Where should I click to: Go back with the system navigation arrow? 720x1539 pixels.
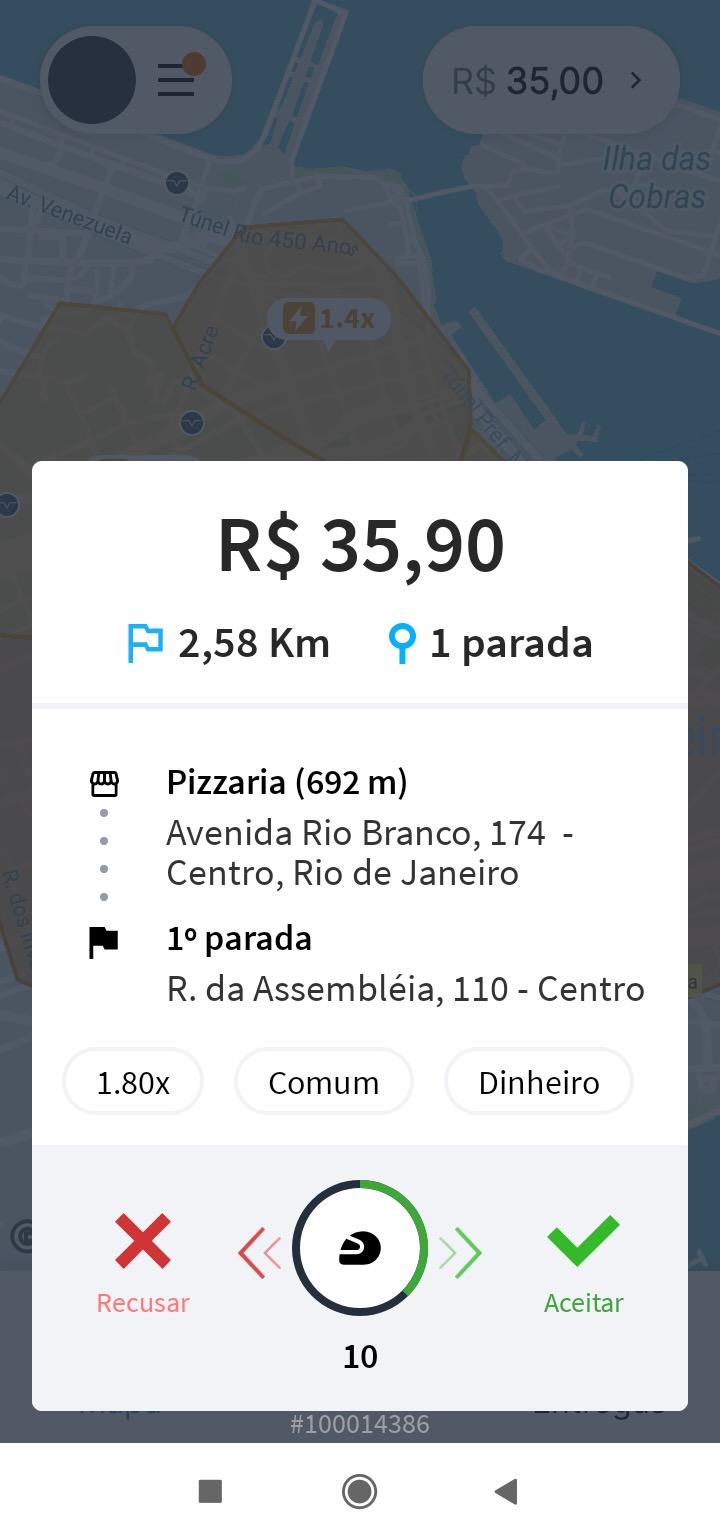click(506, 1492)
